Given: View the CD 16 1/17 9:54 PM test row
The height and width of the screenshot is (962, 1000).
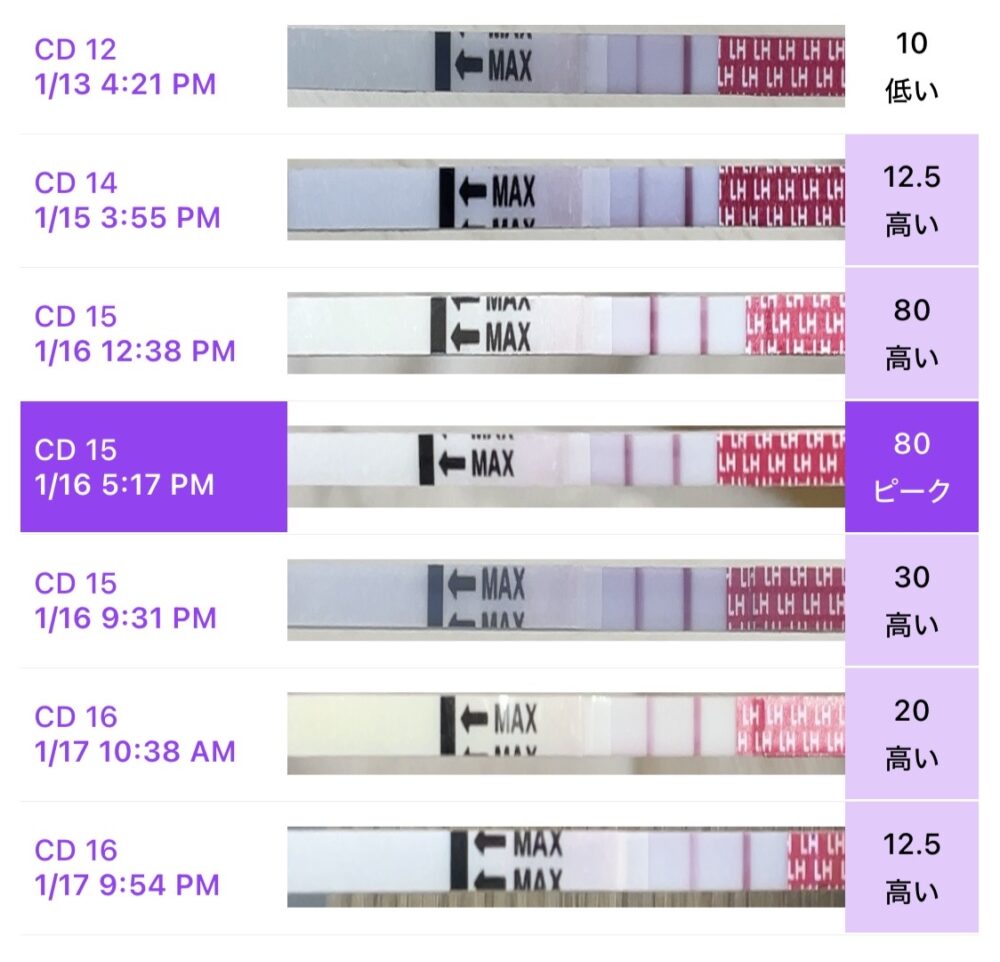Looking at the screenshot, I should coord(127,867).
